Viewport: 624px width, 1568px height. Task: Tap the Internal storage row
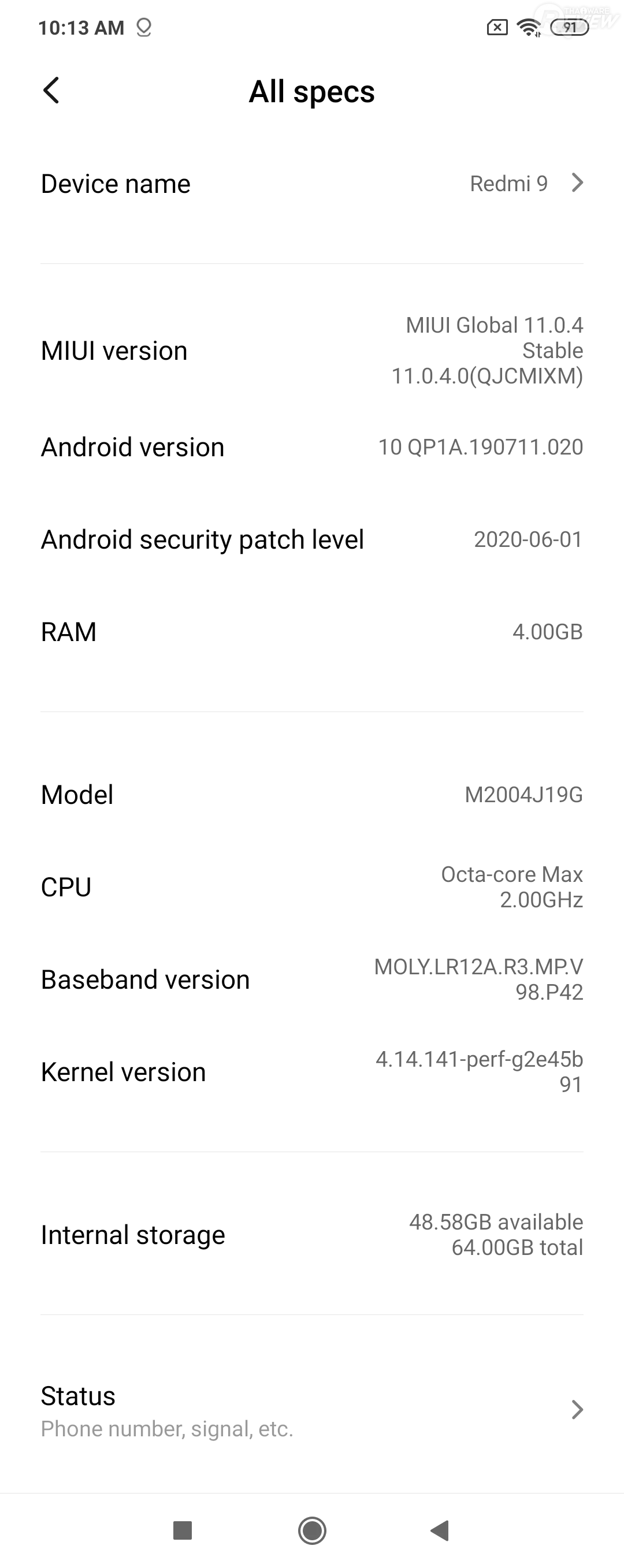pyautogui.click(x=311, y=1235)
